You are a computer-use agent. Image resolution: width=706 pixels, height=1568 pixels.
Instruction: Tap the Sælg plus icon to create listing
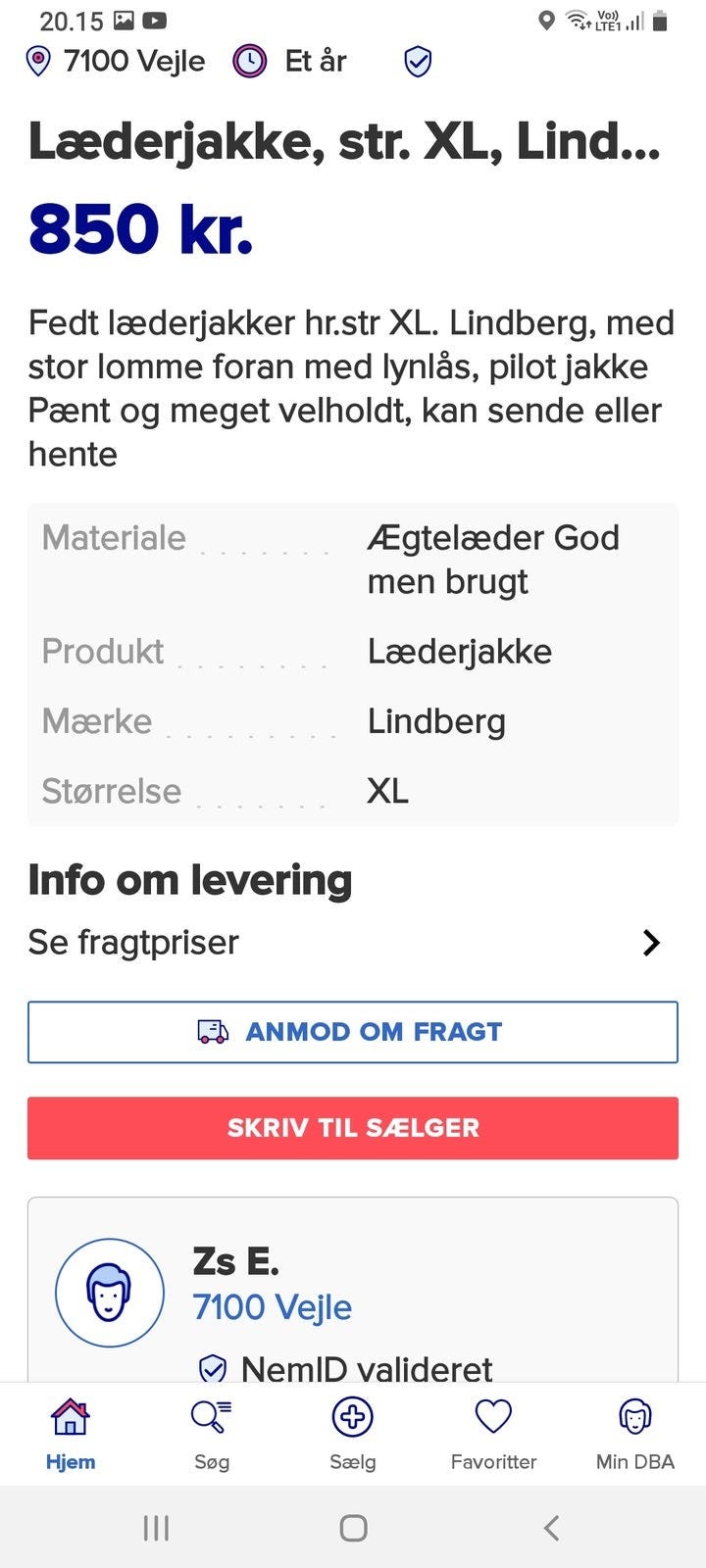tap(353, 1415)
